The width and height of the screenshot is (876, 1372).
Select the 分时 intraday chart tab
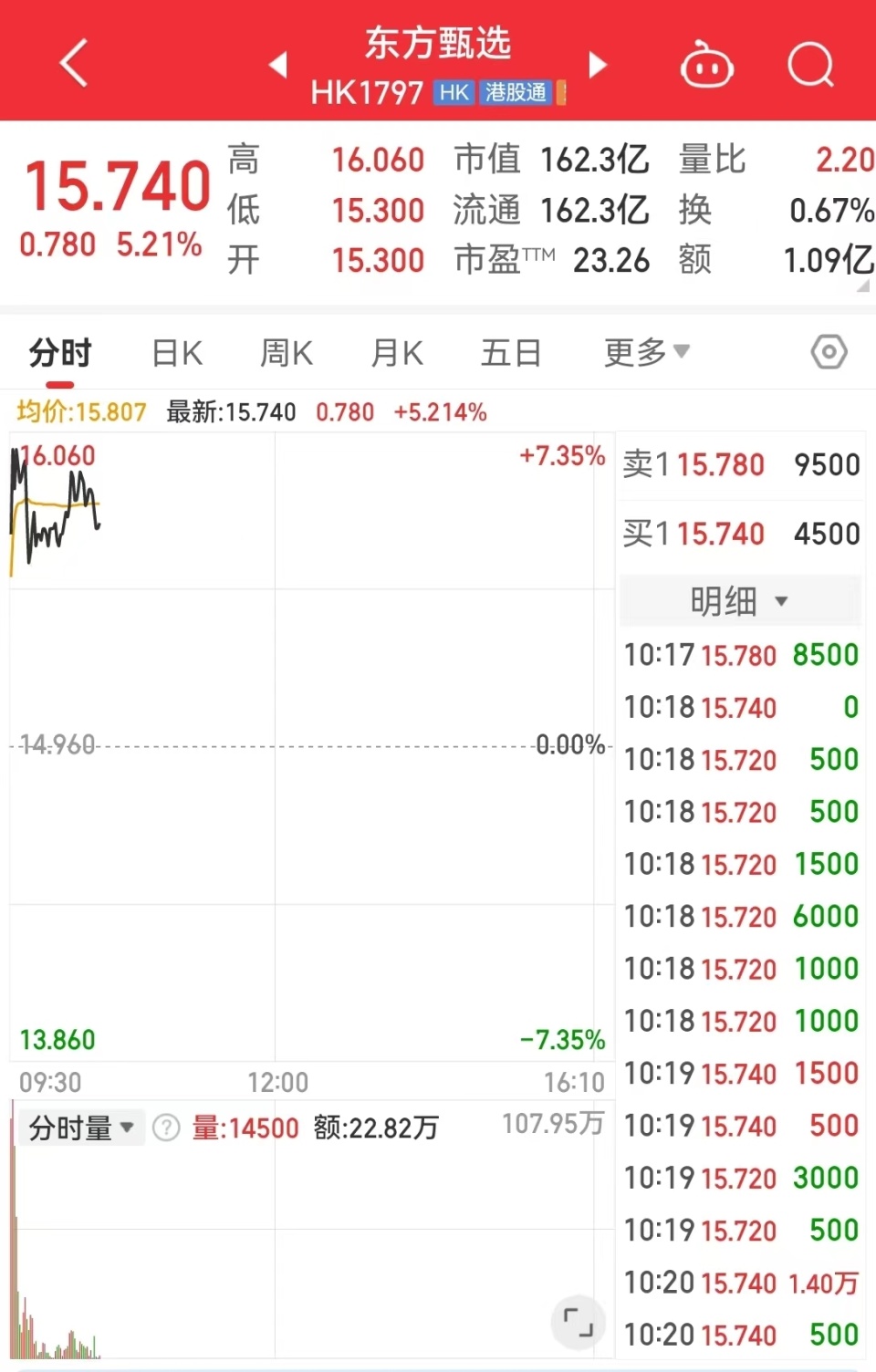coord(58,353)
